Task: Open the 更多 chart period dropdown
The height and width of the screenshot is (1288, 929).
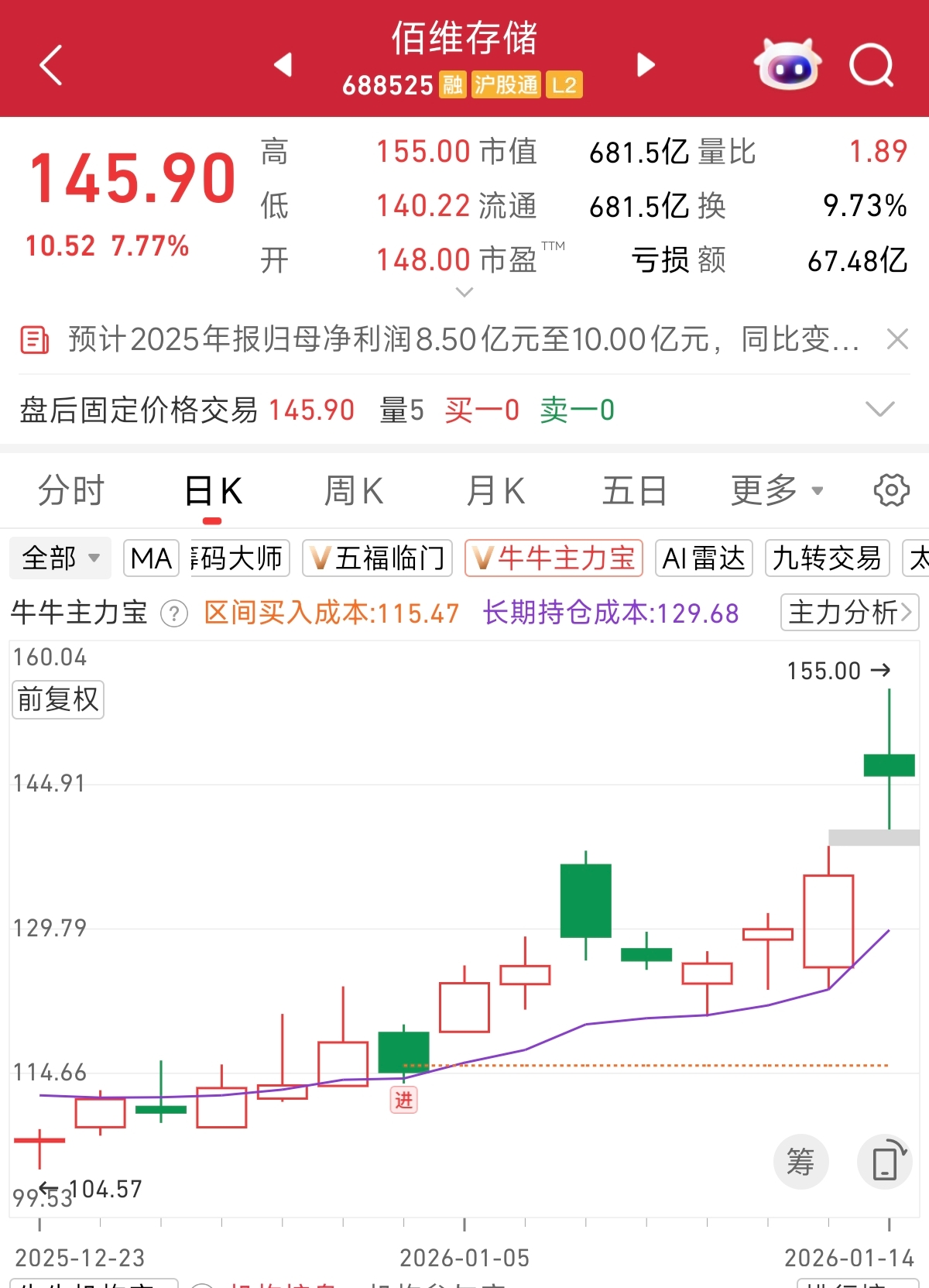Action: [x=776, y=491]
